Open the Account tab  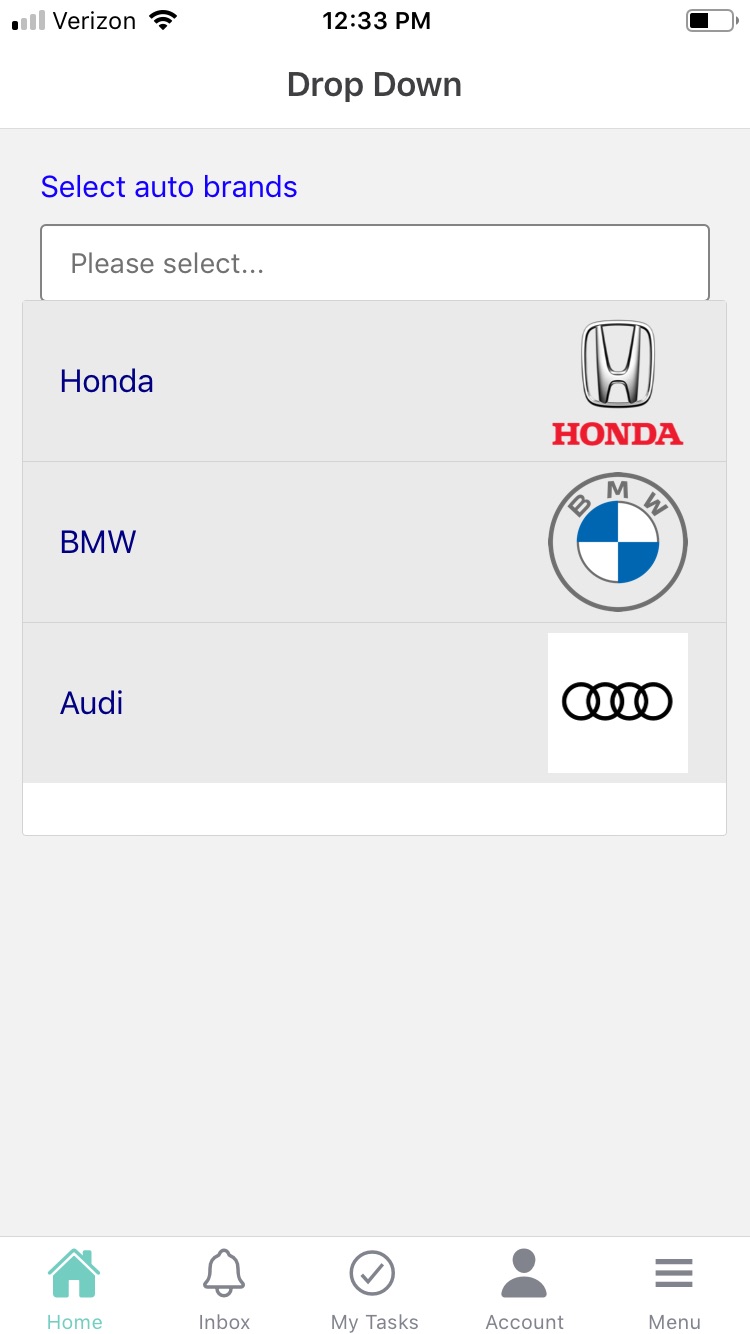[524, 1288]
